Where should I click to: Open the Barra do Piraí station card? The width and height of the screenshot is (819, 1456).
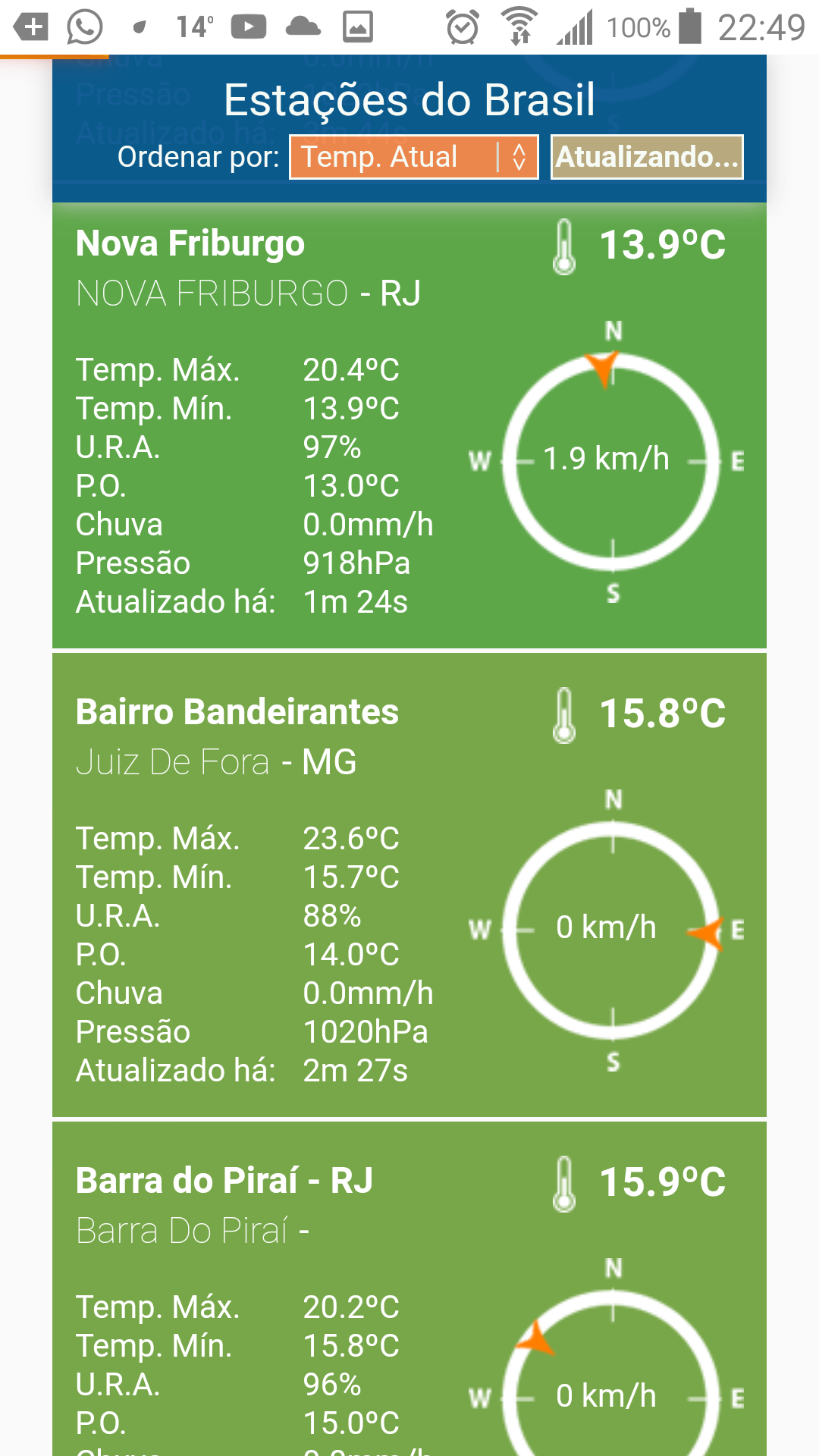[409, 1289]
